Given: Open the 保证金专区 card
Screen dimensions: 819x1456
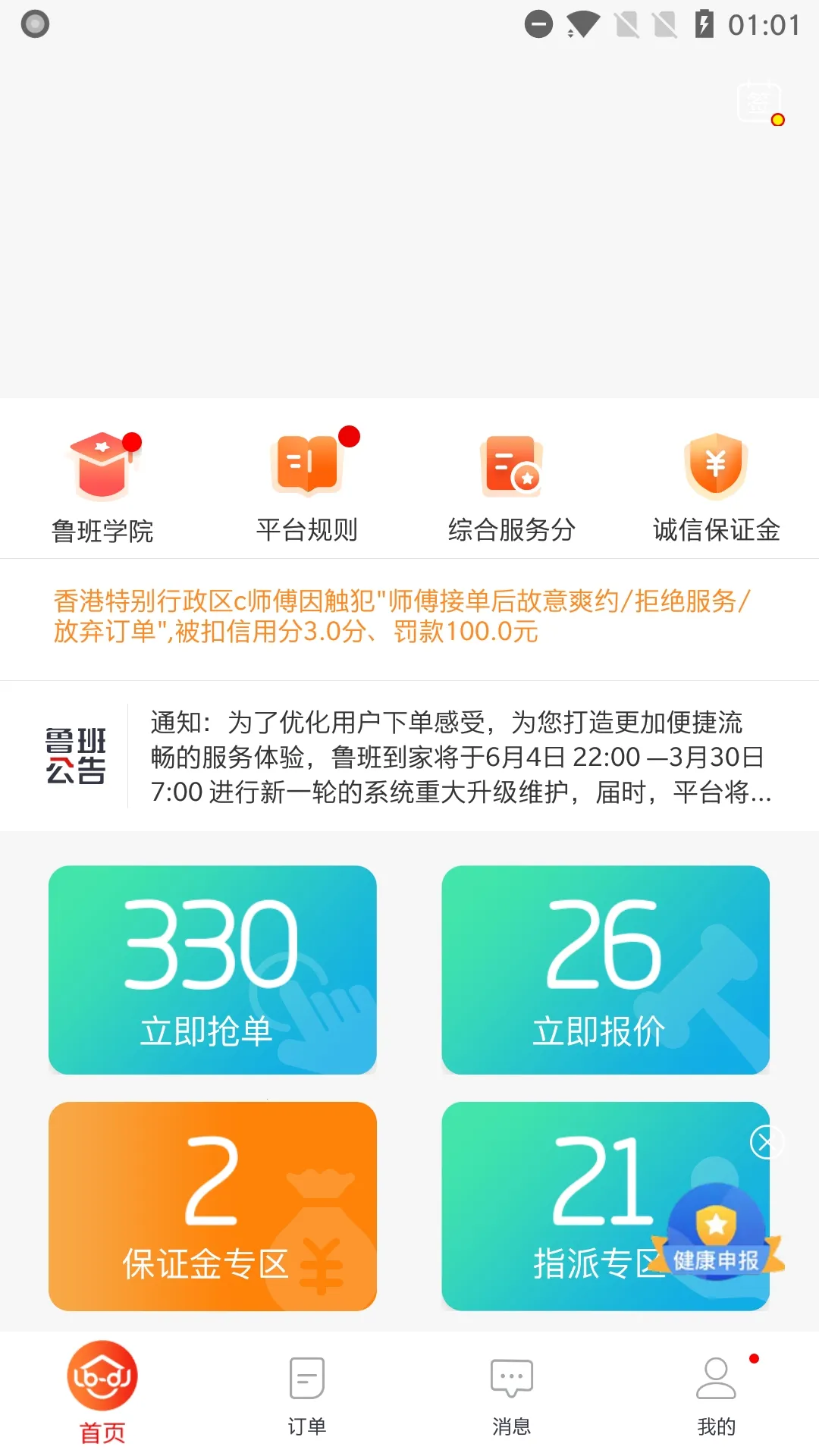Looking at the screenshot, I should point(212,1206).
